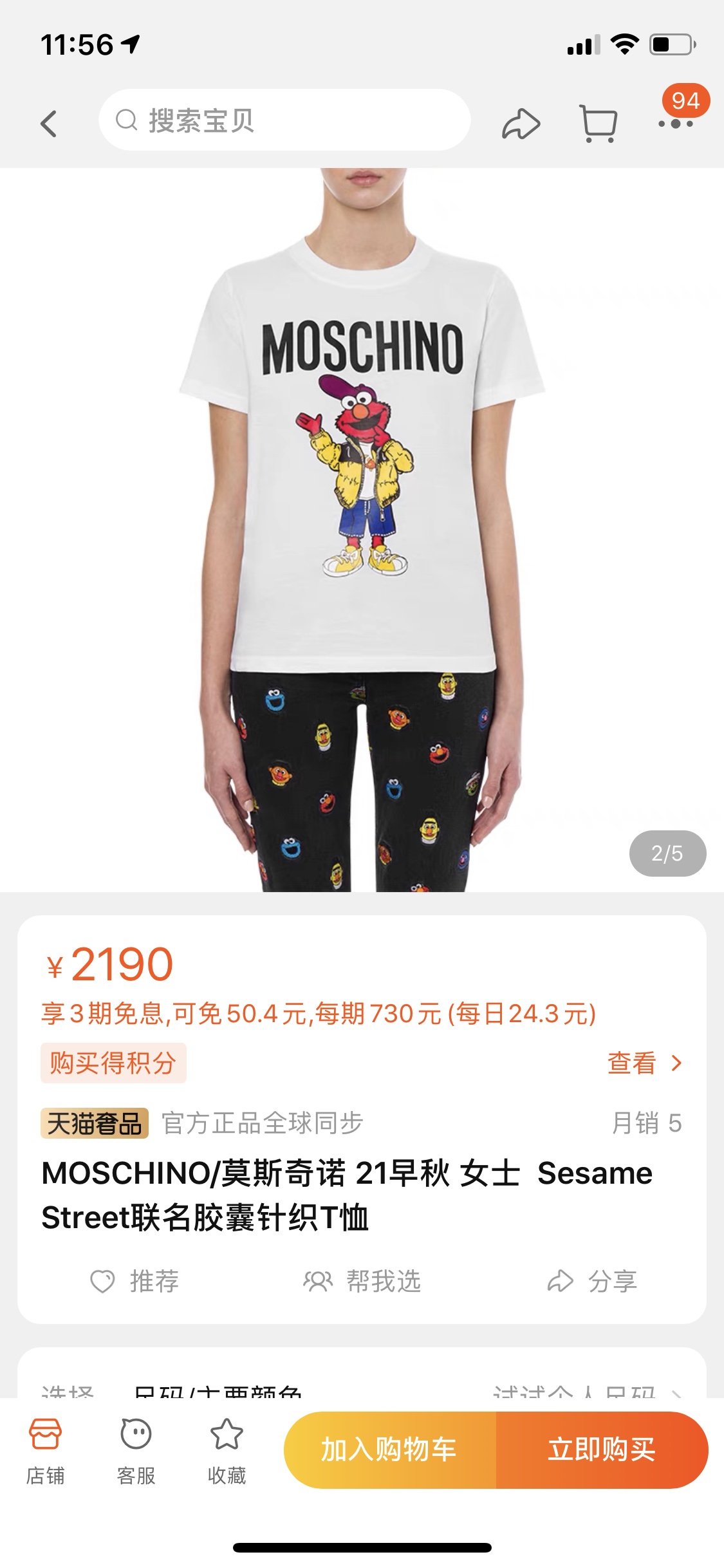The height and width of the screenshot is (1568, 724).
Task: Tap 立即购买 to buy now
Action: (602, 1450)
